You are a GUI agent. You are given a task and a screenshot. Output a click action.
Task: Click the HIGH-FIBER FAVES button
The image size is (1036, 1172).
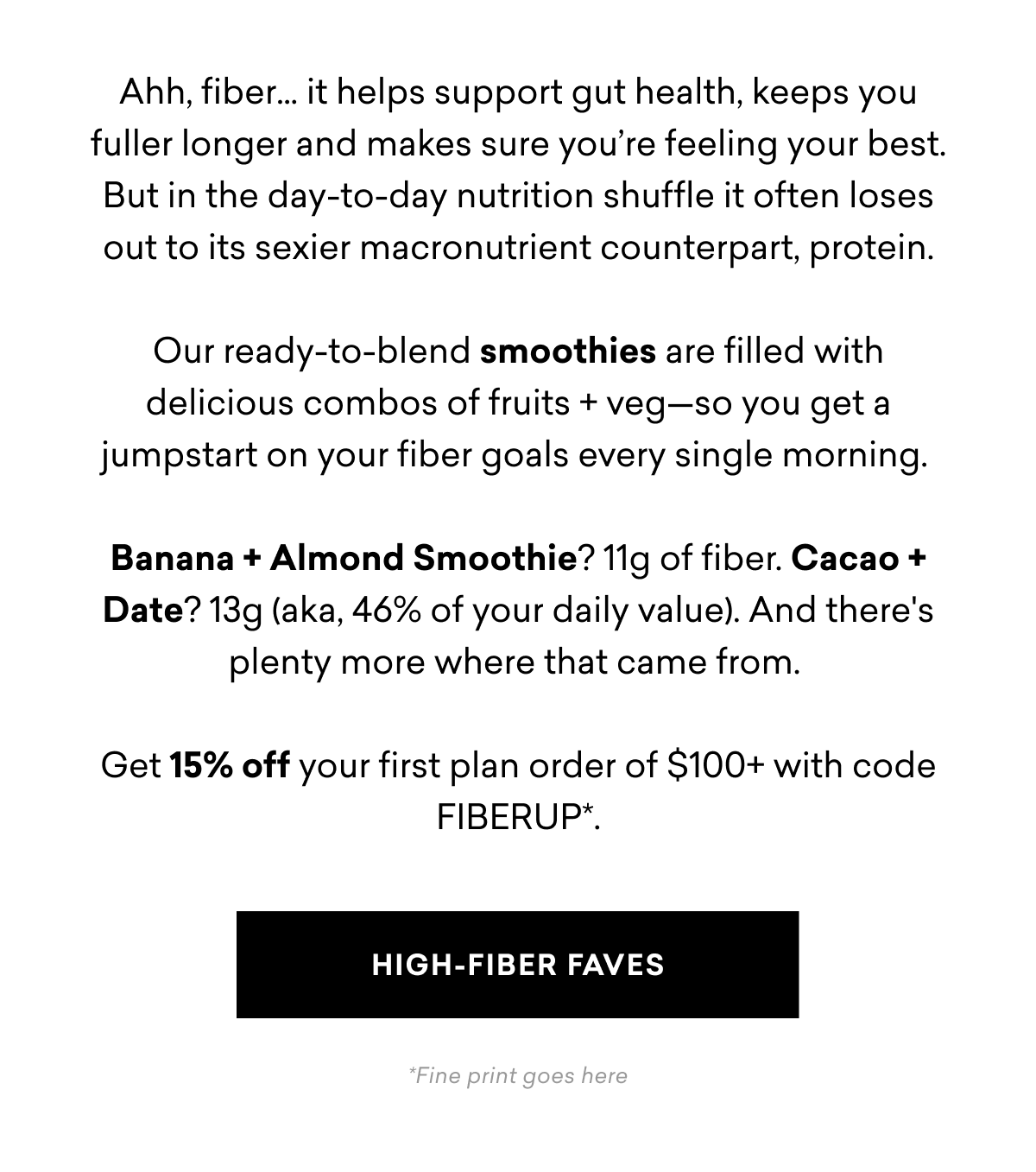[517, 966]
